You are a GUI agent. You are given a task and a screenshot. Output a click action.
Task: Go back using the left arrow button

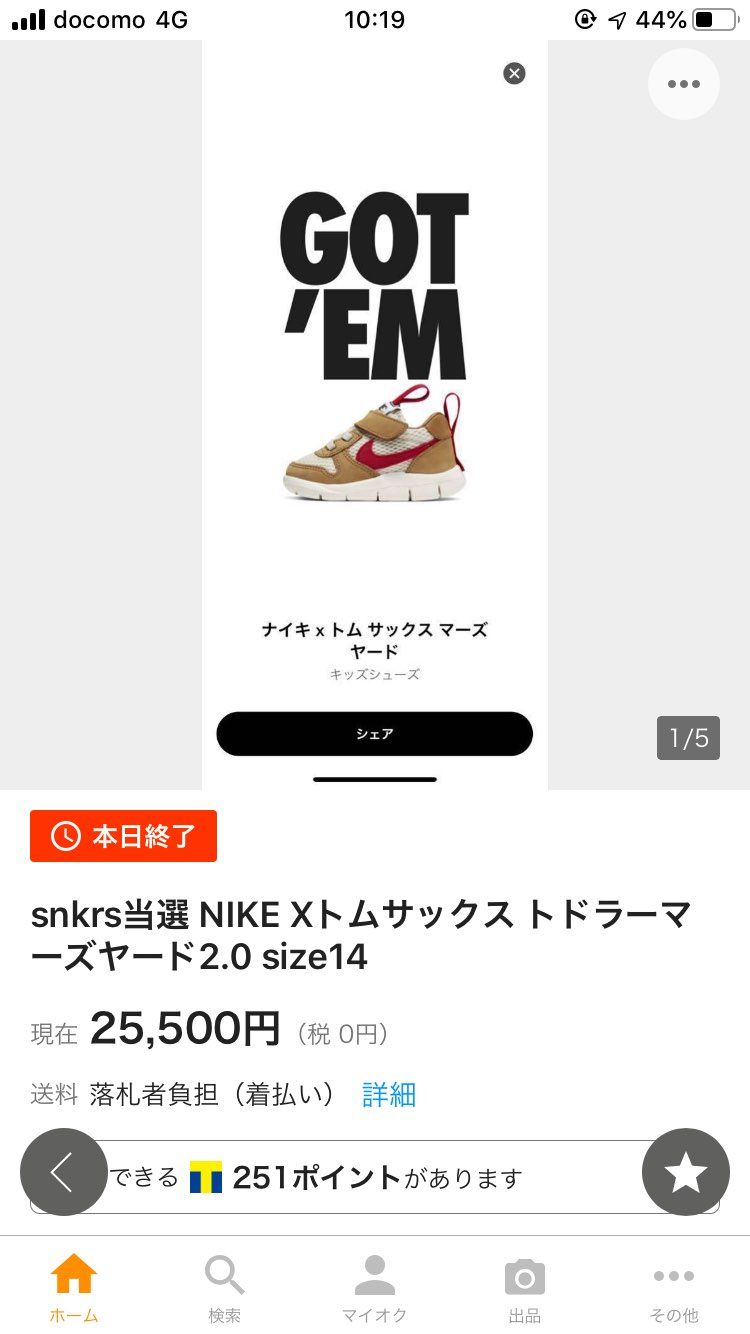point(63,1172)
